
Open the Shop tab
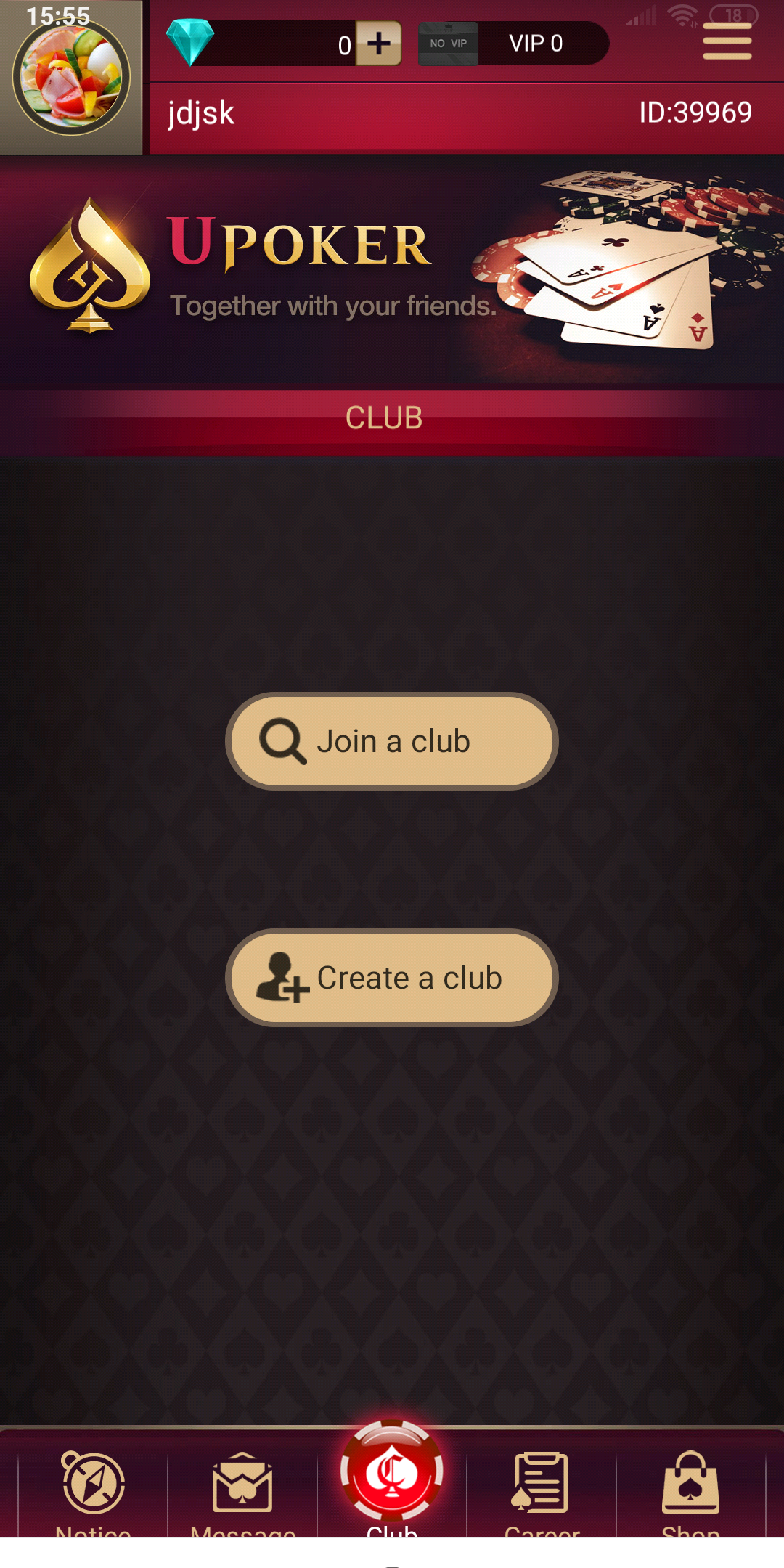point(690,1488)
